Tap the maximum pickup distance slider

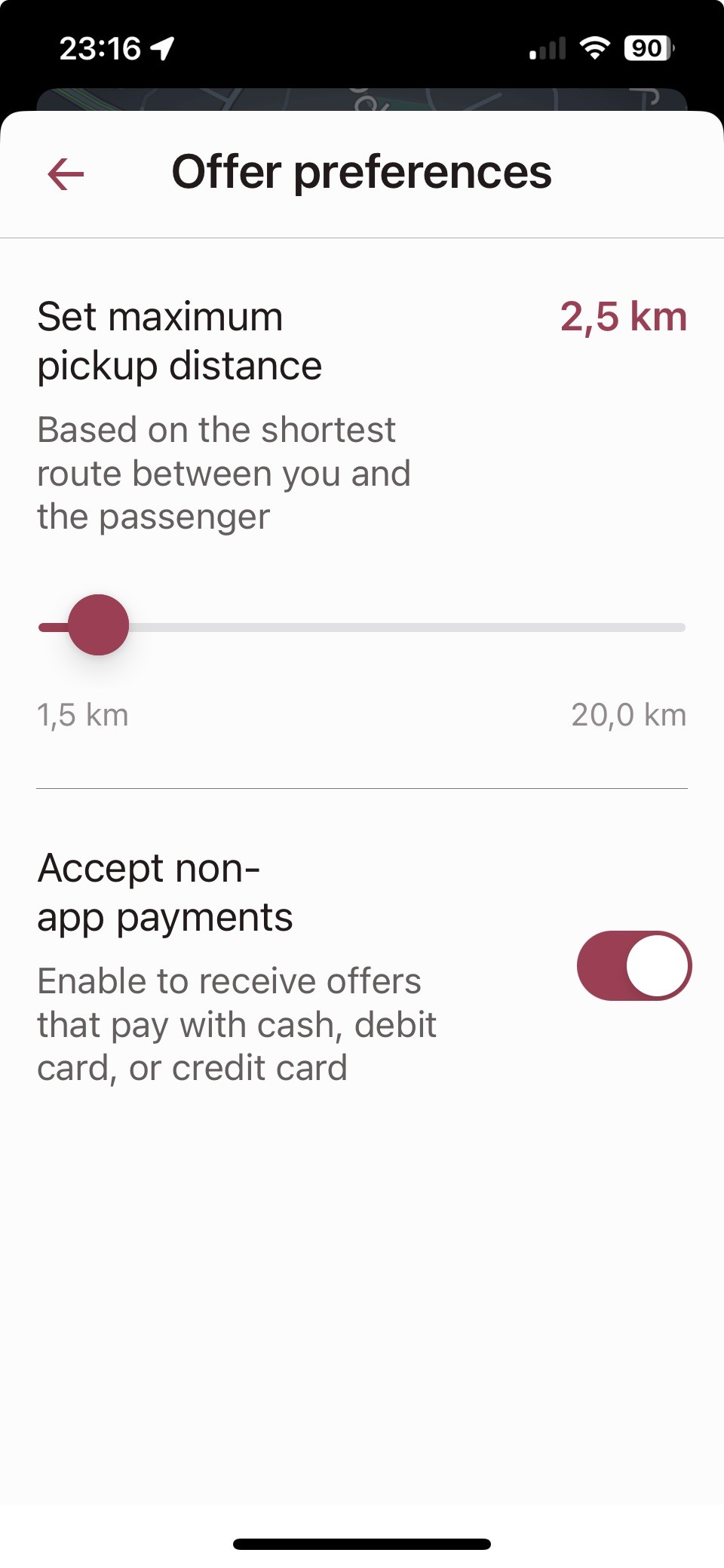tap(99, 626)
